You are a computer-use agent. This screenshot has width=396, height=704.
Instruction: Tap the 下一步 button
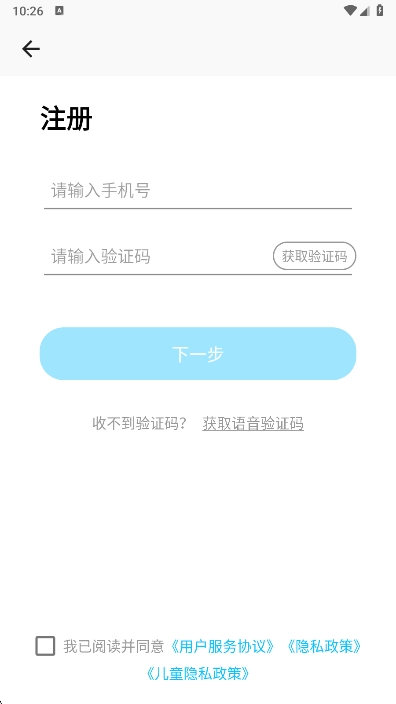click(198, 354)
